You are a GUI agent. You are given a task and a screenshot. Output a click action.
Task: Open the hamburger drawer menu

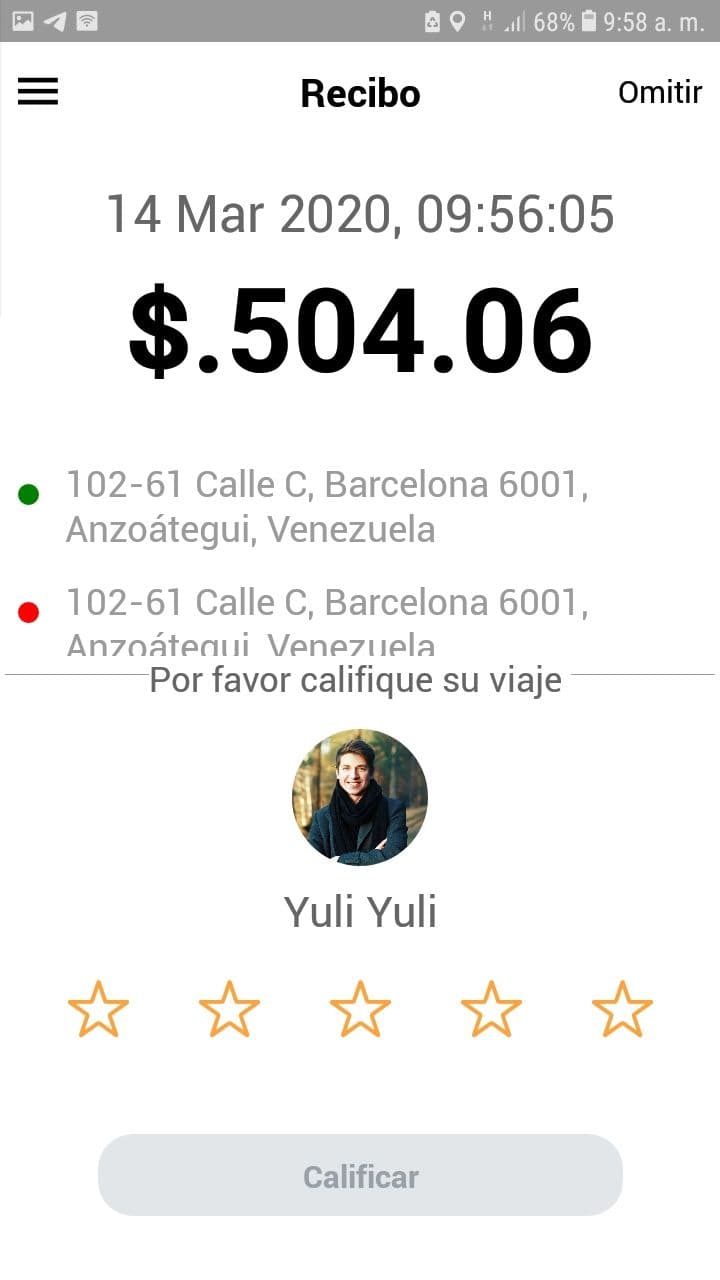38,92
